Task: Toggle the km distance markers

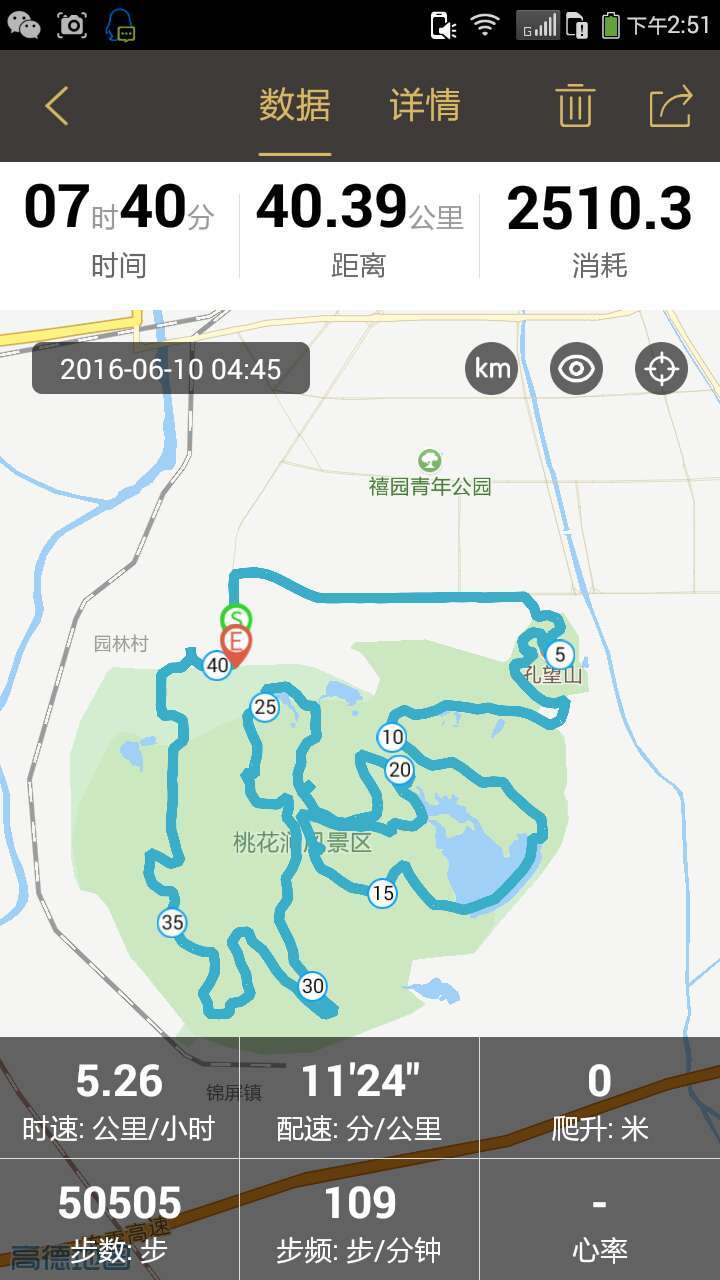Action: point(491,369)
